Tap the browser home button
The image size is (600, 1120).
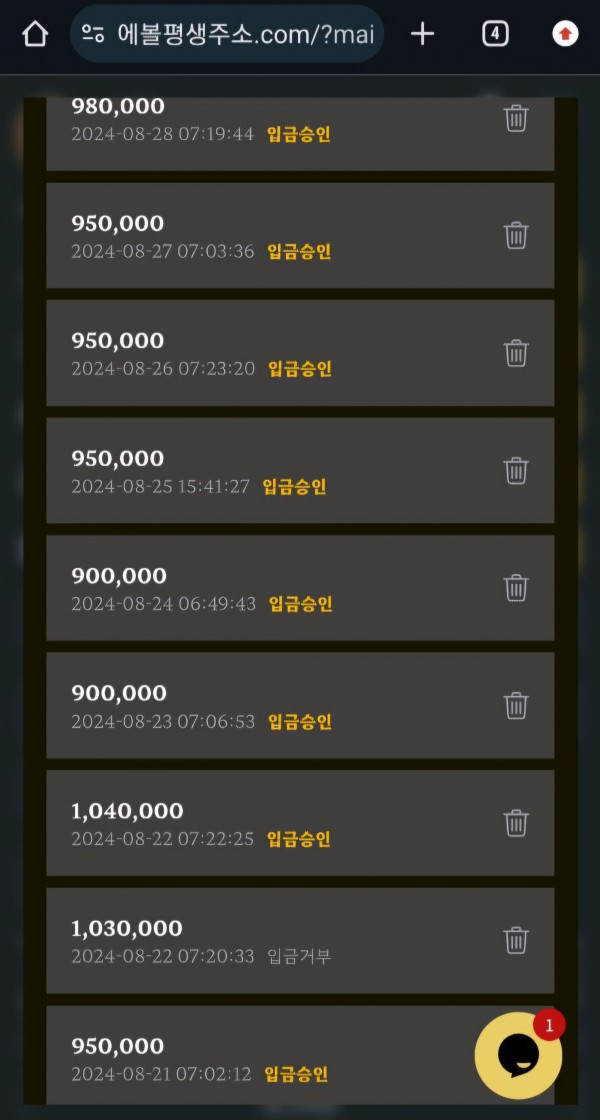(35, 34)
